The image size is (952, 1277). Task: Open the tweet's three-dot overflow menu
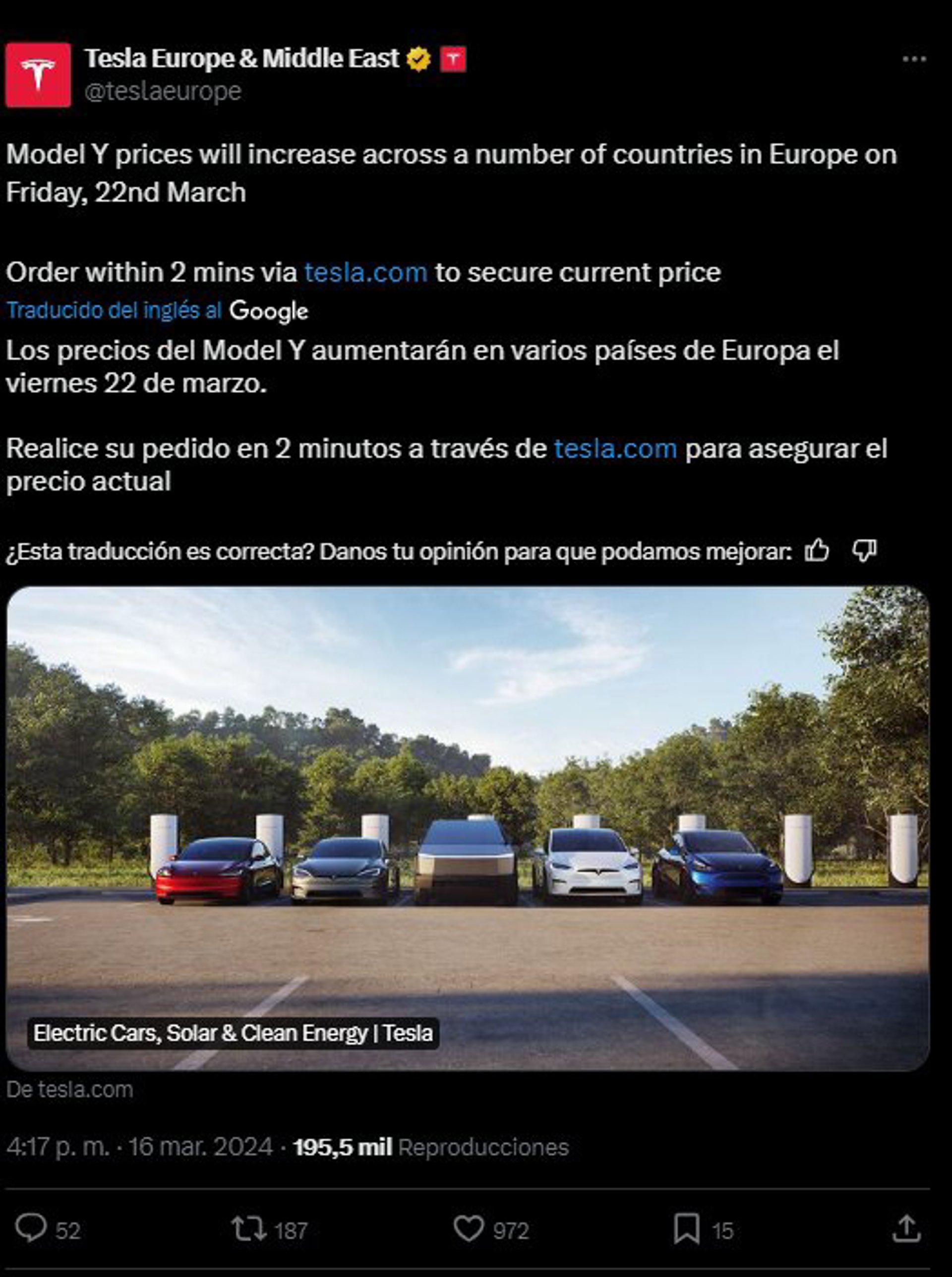coord(914,59)
